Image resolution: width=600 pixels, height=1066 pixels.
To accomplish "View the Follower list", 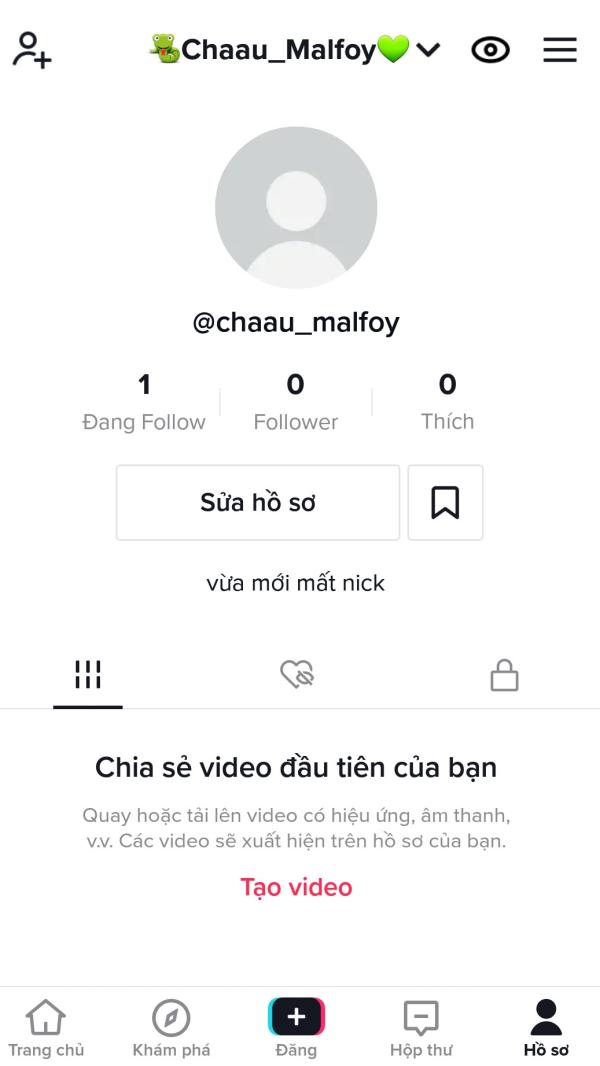I will click(296, 402).
